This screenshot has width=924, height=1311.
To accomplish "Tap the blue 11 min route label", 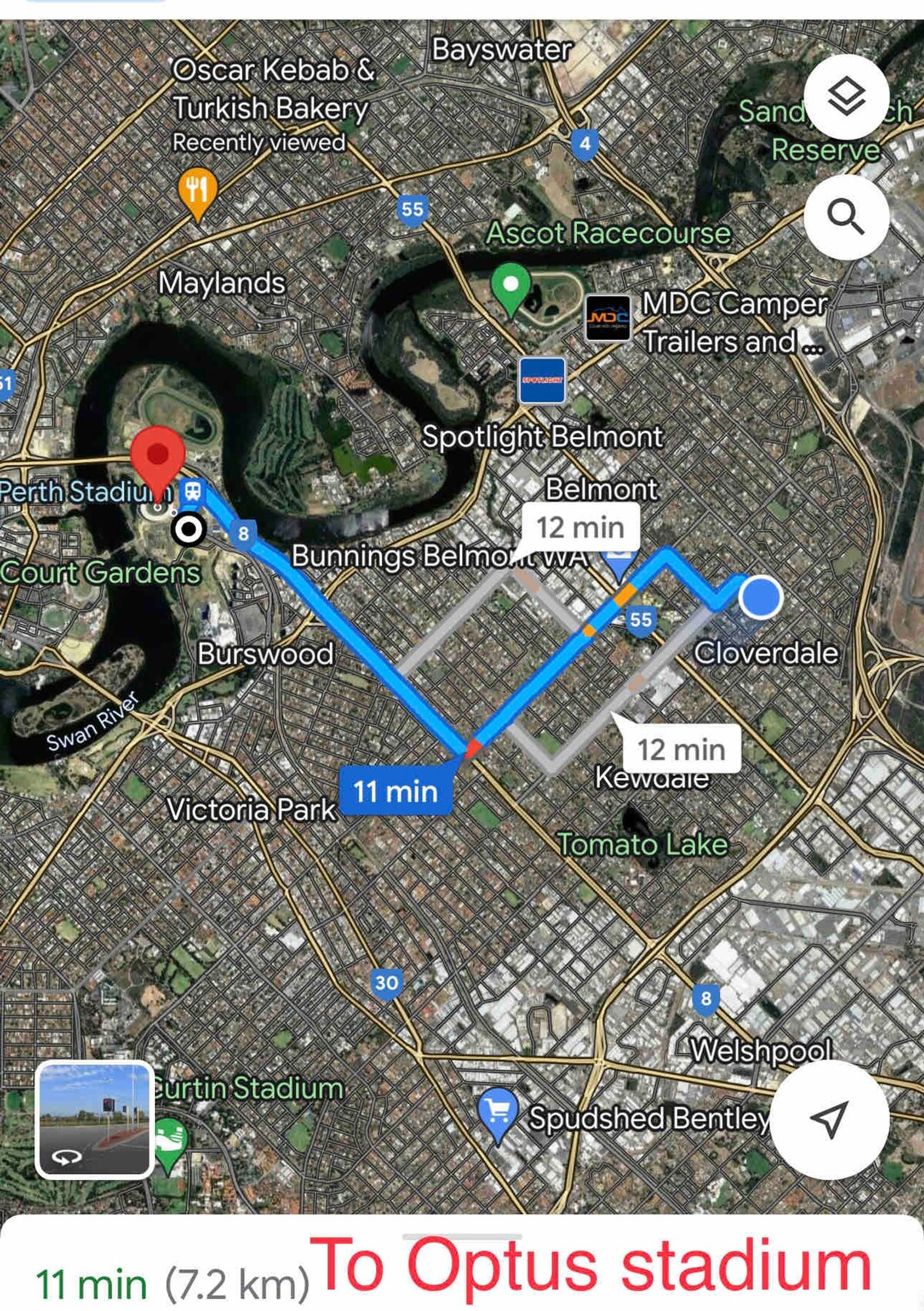I will tap(395, 792).
